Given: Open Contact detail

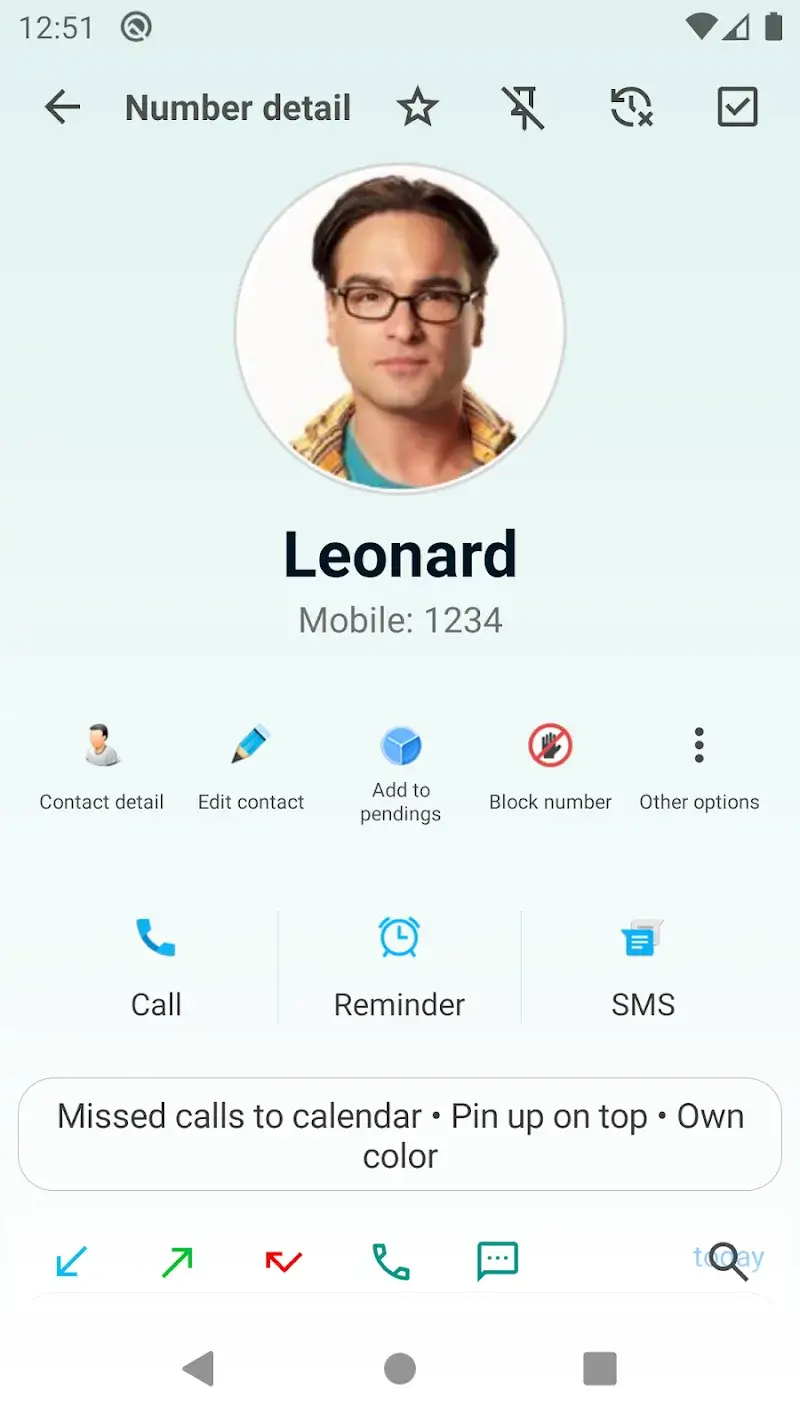Looking at the screenshot, I should coord(101,767).
